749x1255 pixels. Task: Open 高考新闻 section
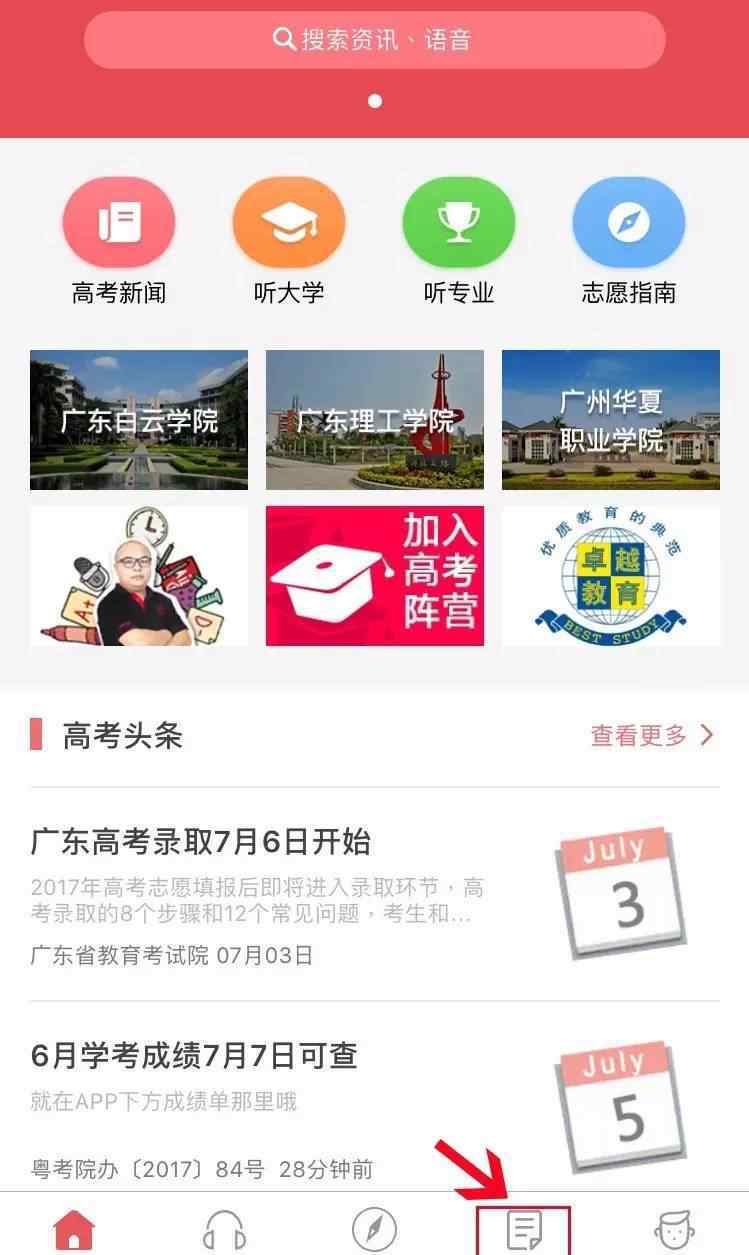pyautogui.click(x=119, y=241)
